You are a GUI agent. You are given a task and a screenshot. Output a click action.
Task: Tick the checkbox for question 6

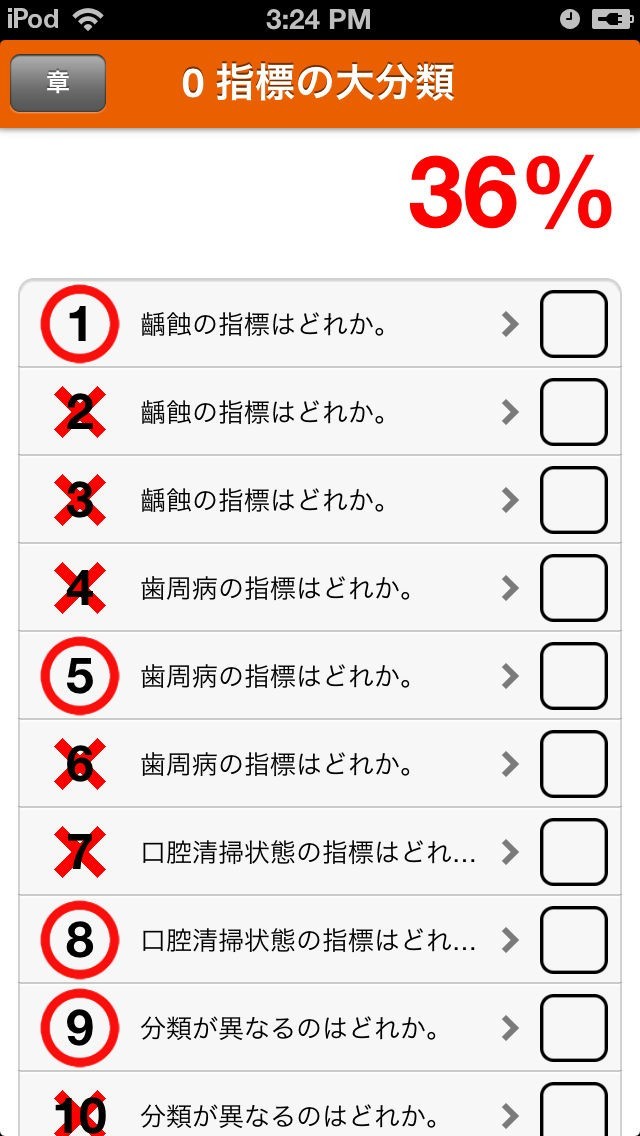pyautogui.click(x=574, y=764)
